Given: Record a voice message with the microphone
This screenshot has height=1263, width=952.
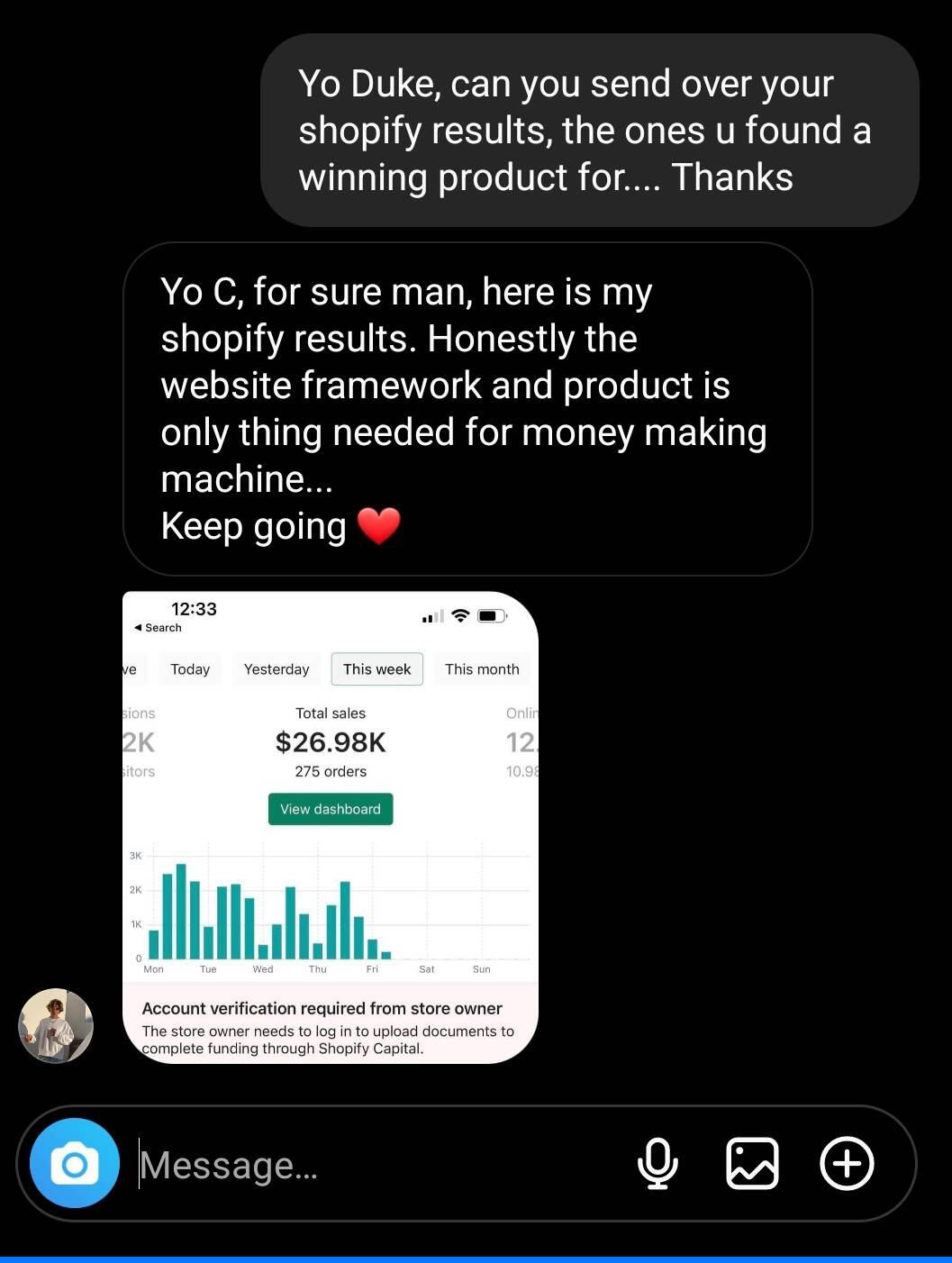Looking at the screenshot, I should click(657, 1163).
